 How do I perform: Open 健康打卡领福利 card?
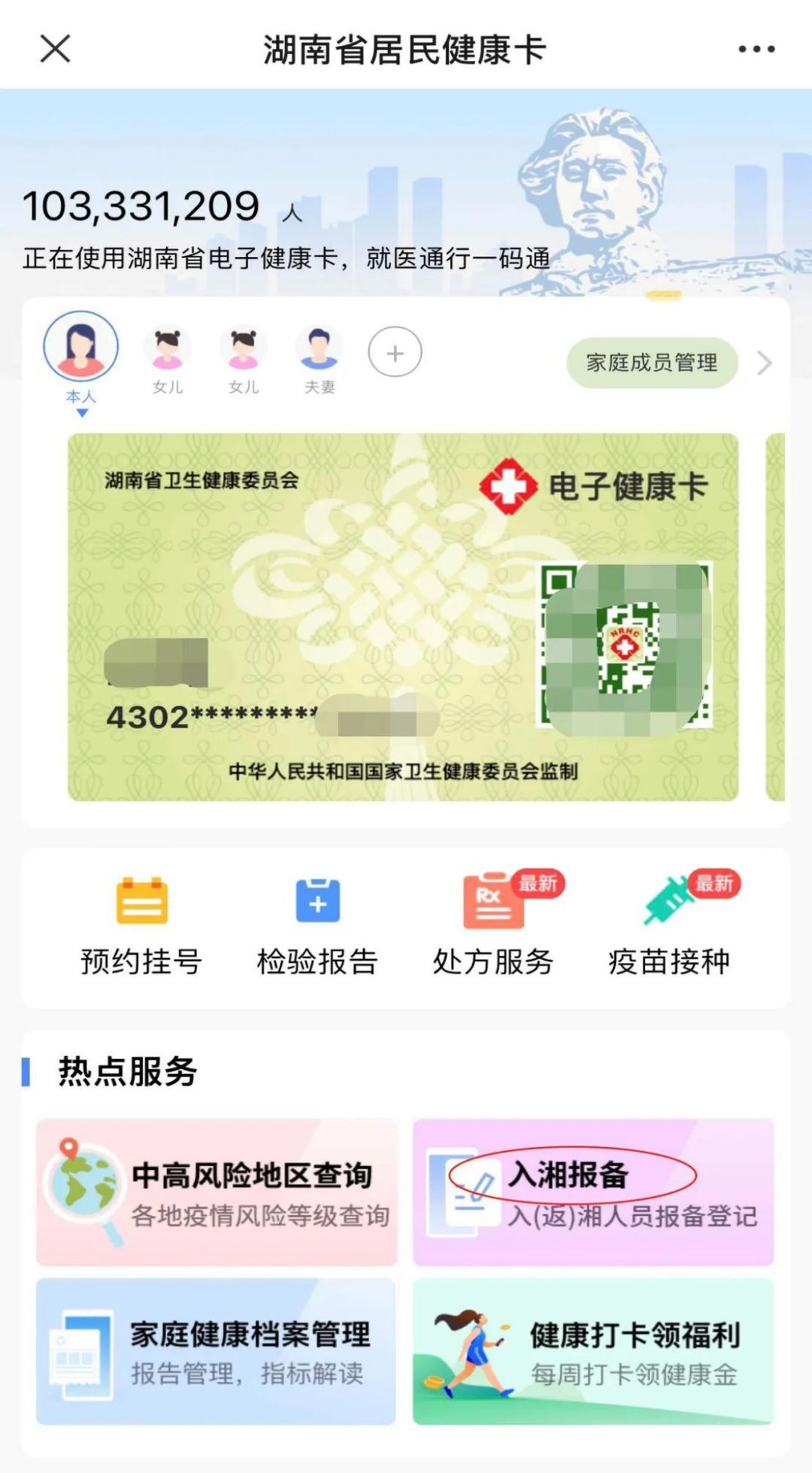[593, 1351]
